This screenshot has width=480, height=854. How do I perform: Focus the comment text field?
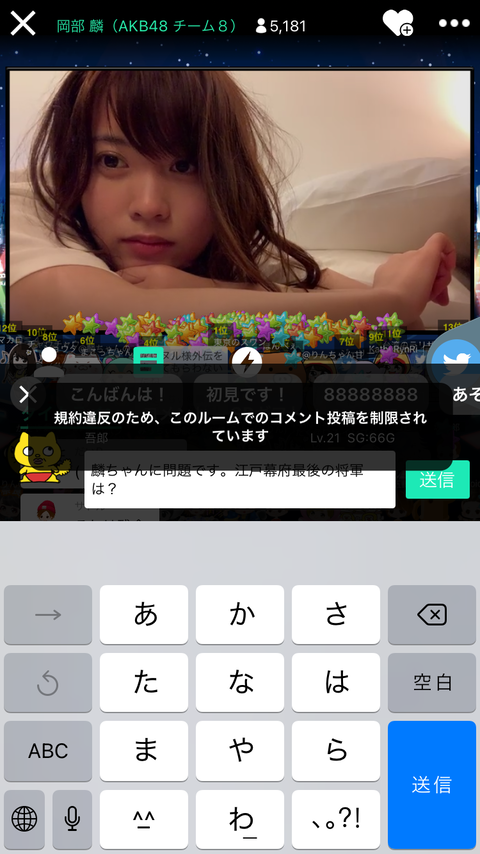(240, 479)
